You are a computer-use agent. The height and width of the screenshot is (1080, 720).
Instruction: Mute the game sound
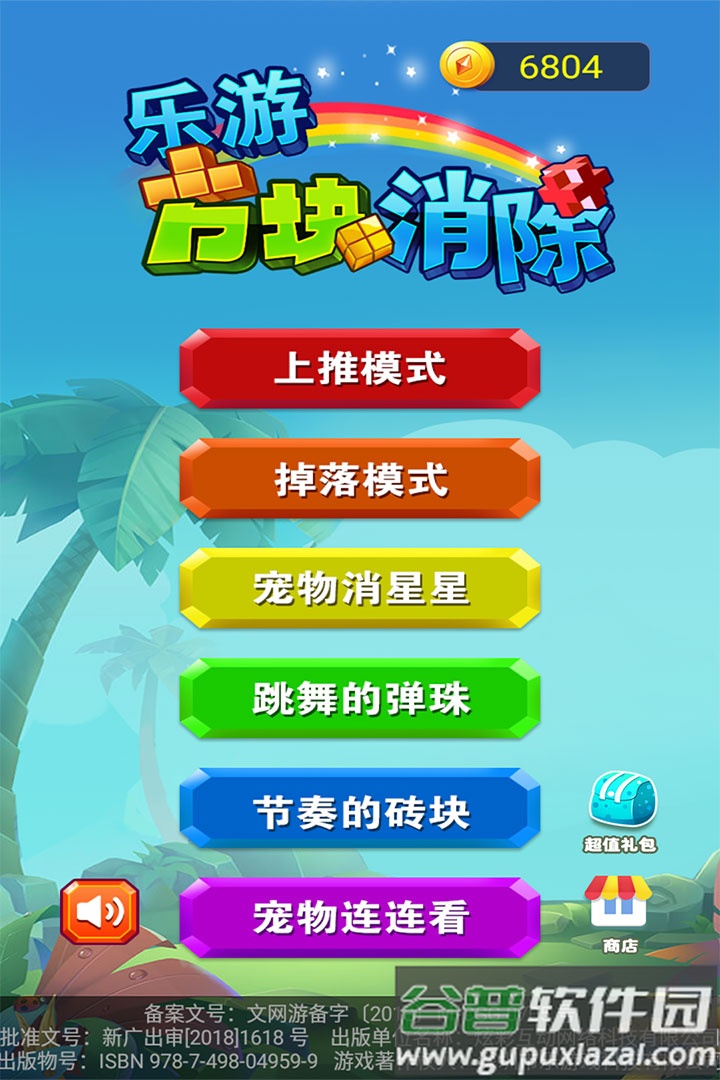99,911
